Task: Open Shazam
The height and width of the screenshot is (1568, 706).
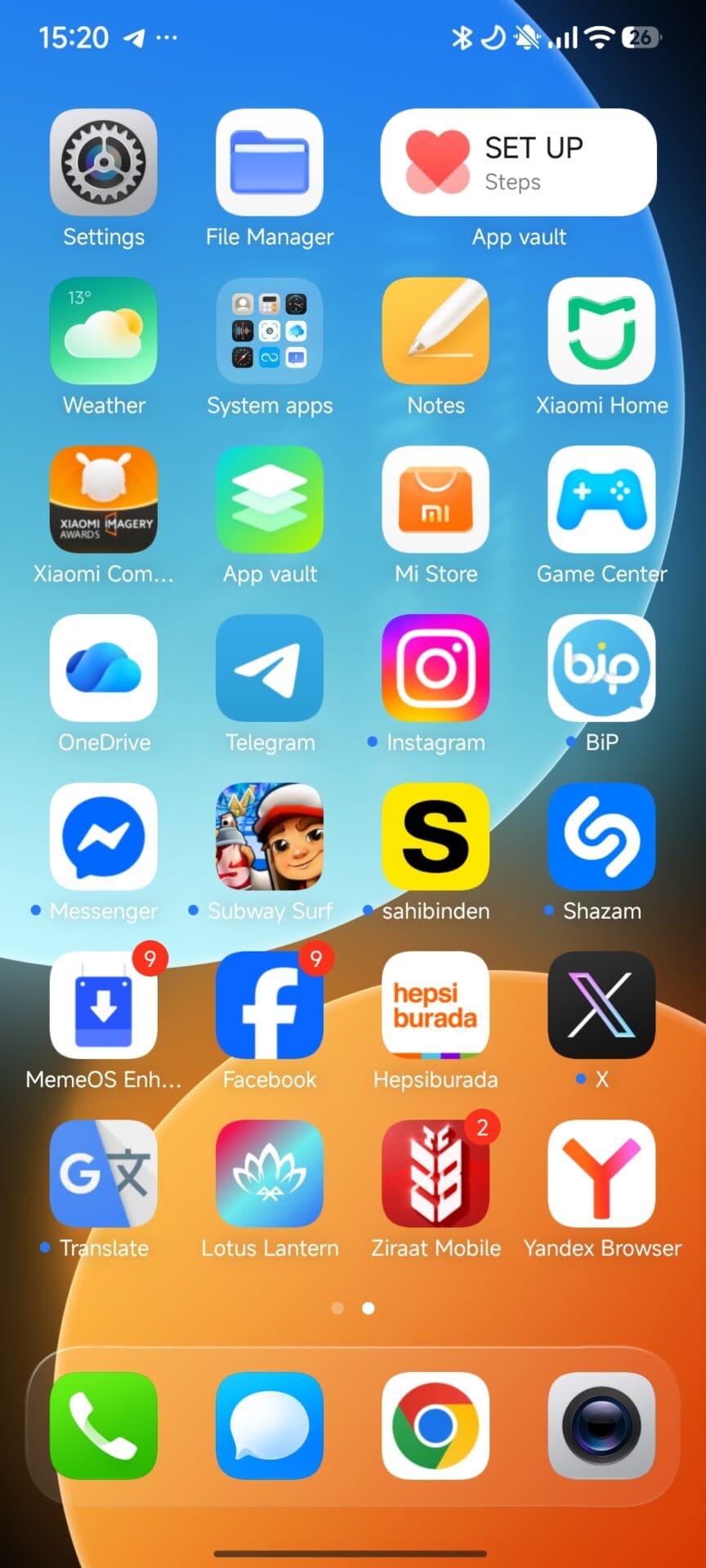Action: tap(601, 836)
